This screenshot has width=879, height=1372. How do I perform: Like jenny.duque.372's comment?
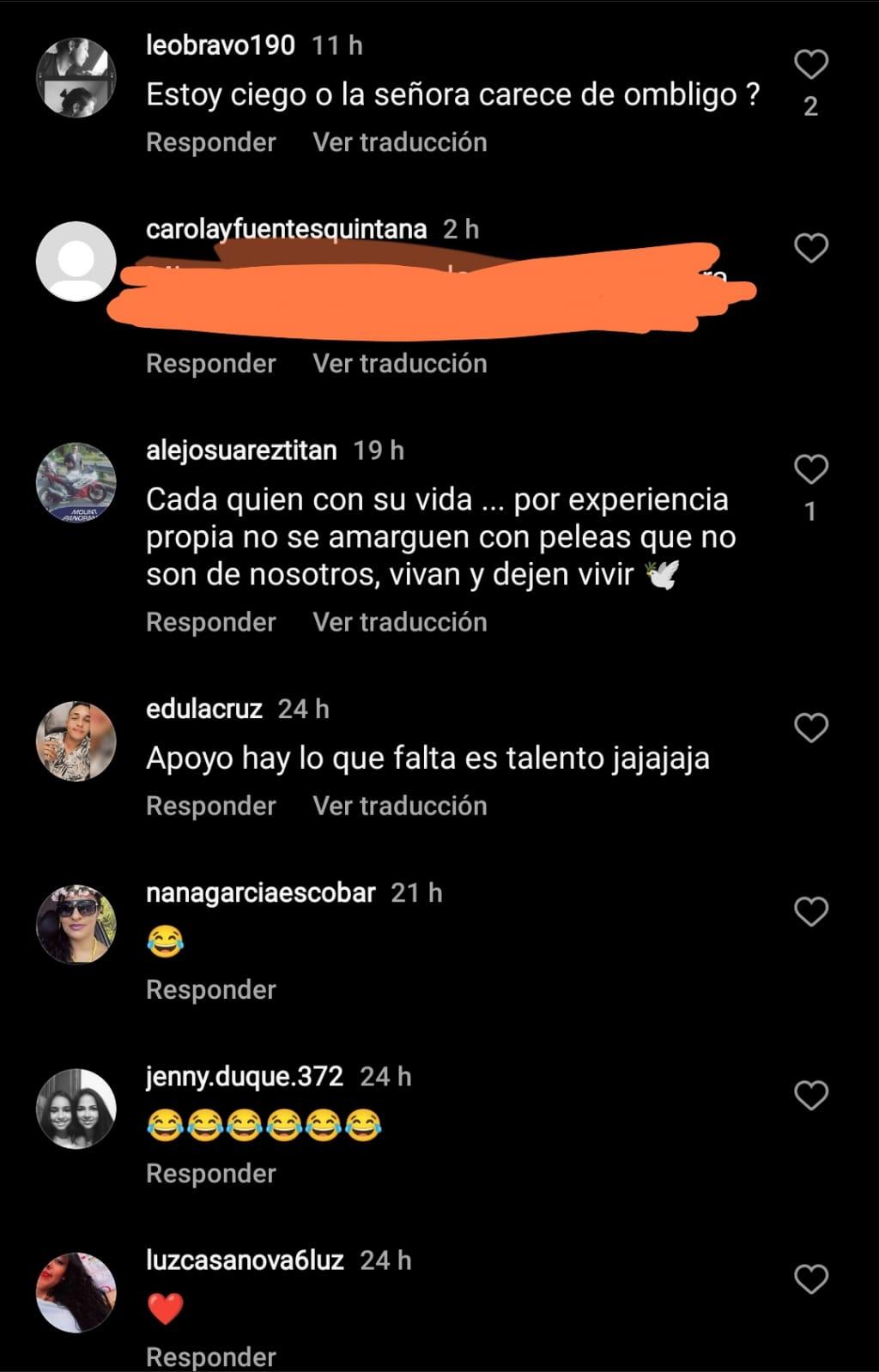coord(810,1095)
